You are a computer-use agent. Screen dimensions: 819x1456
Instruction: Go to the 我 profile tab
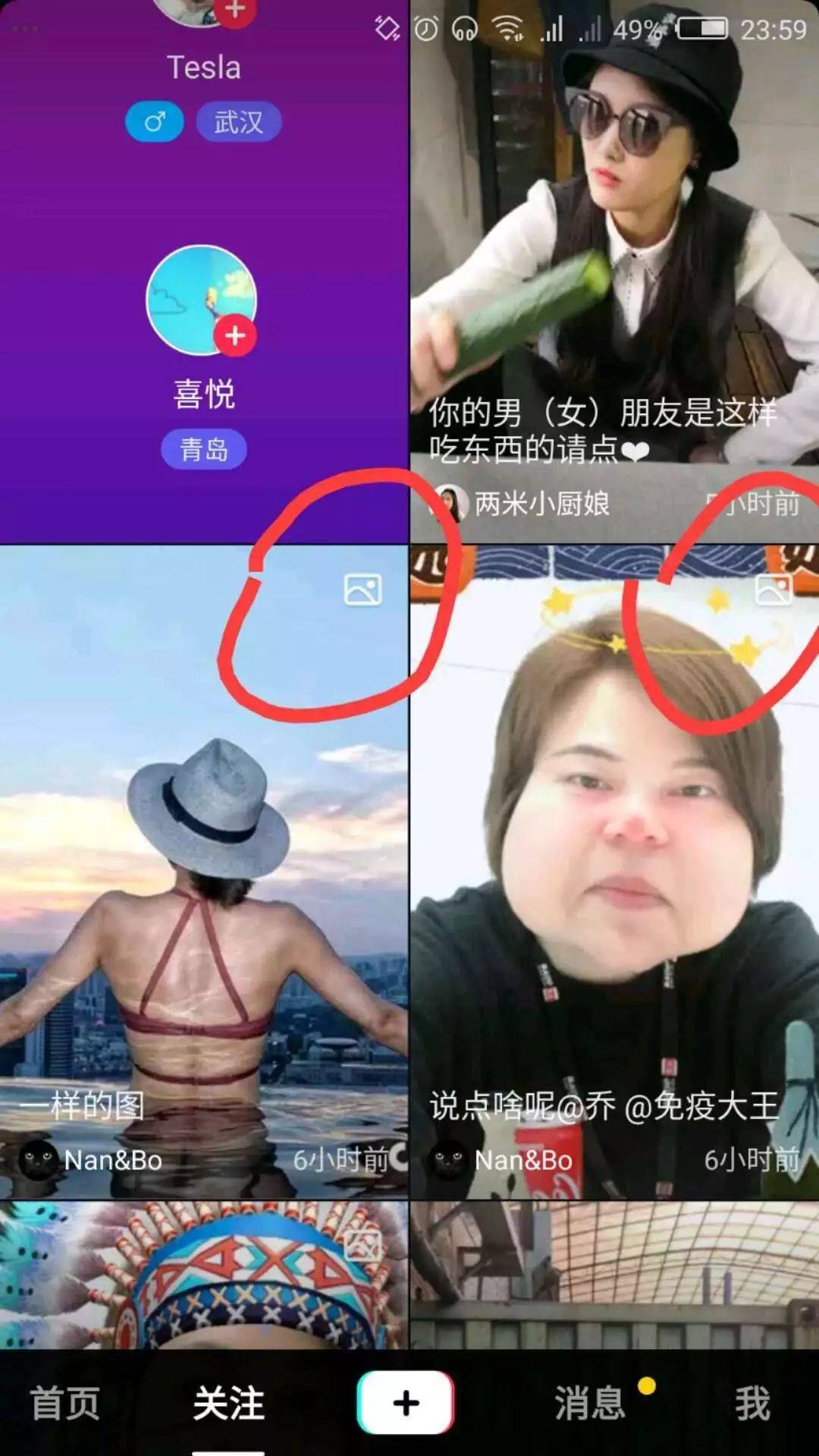[752, 1402]
